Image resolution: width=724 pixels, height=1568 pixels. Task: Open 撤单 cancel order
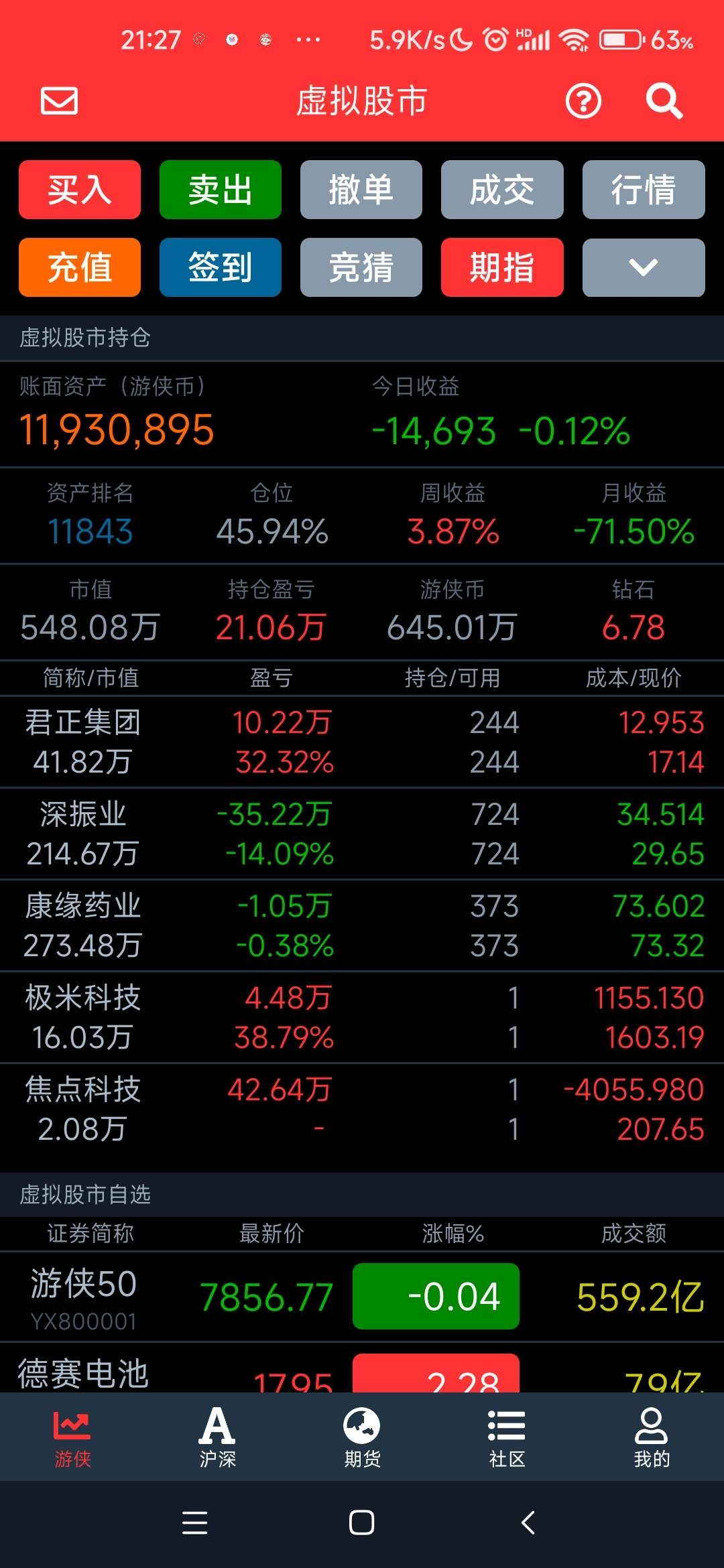tap(361, 190)
